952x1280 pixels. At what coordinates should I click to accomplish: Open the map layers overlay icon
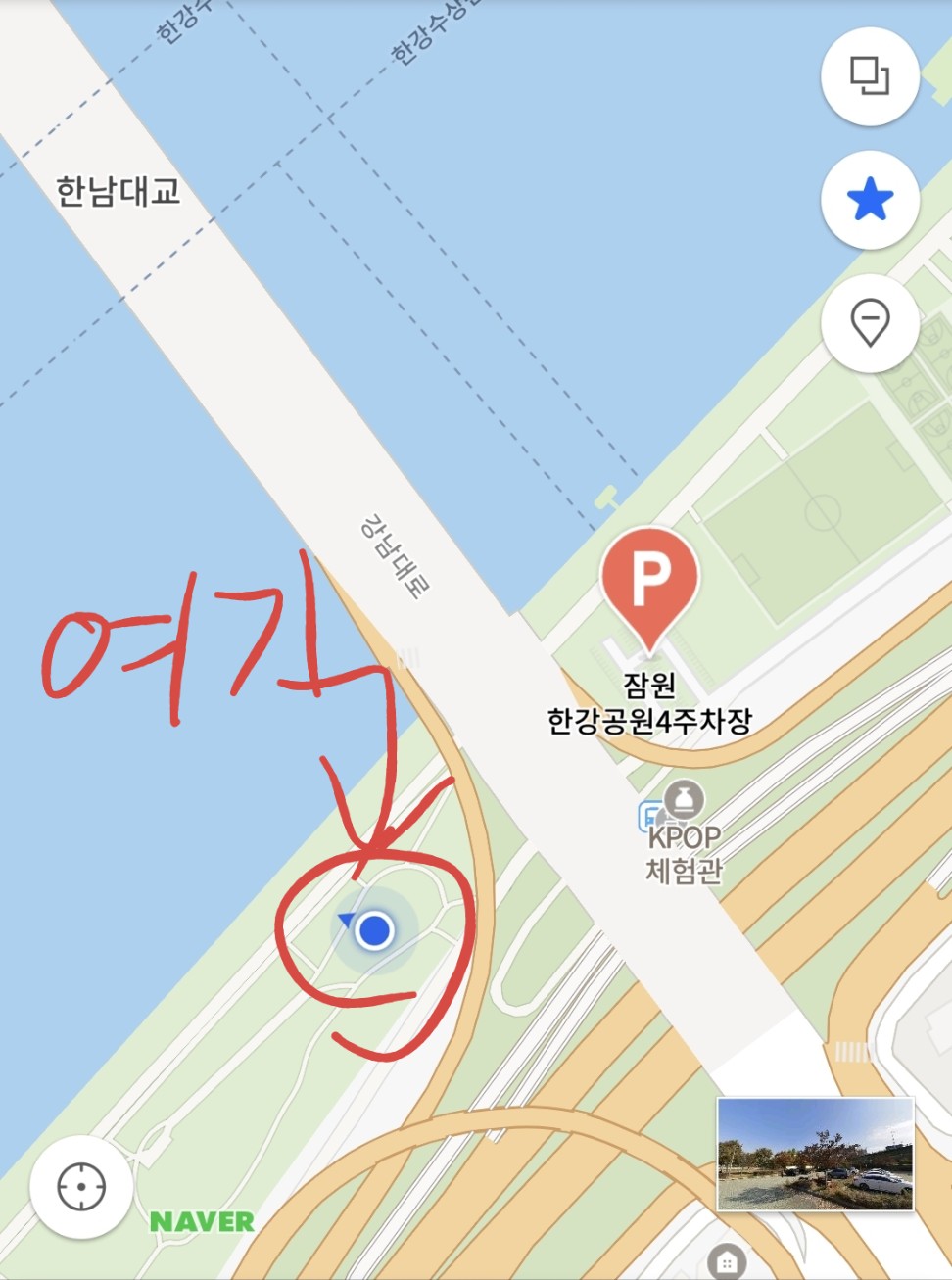coord(870,76)
